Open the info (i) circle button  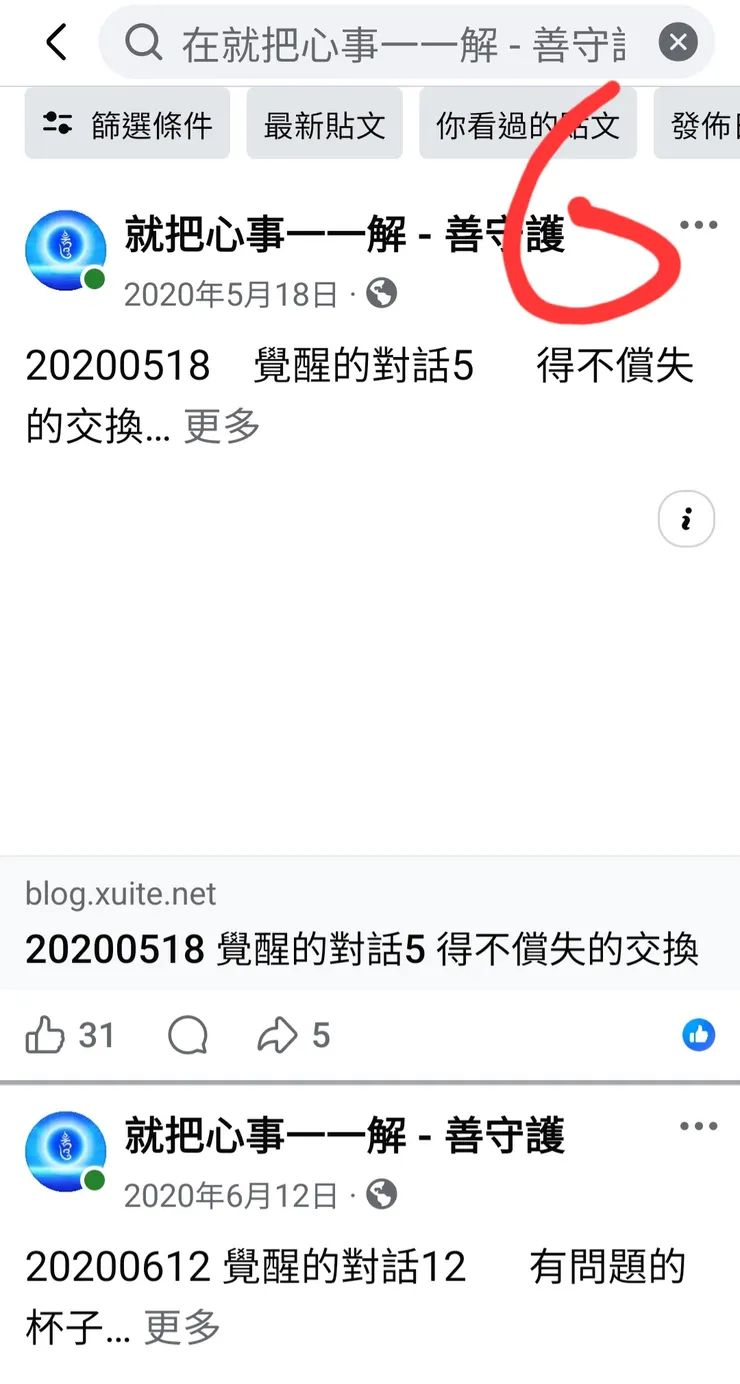pyautogui.click(x=686, y=519)
